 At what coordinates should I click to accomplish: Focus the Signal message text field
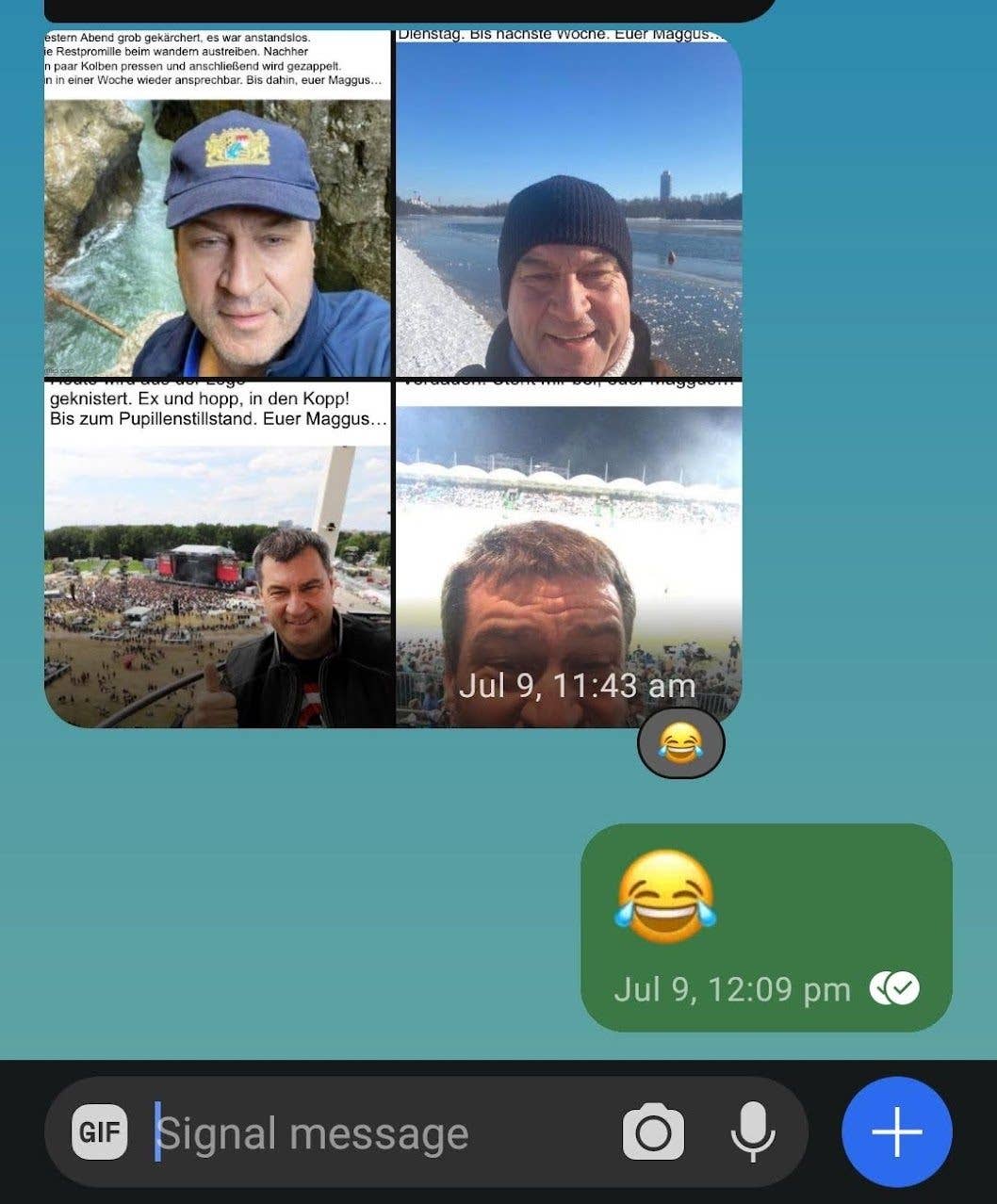[x=377, y=1133]
